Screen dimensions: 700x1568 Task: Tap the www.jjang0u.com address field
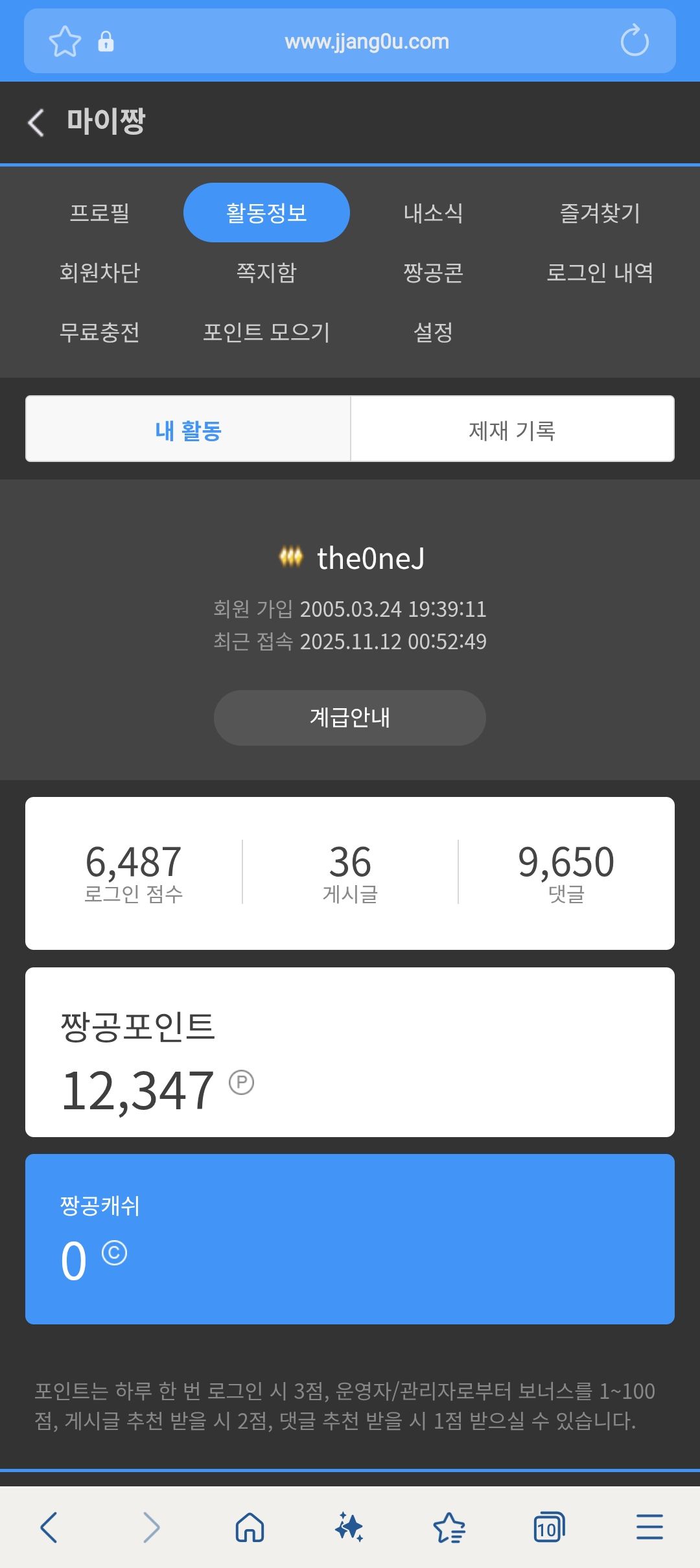click(x=366, y=41)
